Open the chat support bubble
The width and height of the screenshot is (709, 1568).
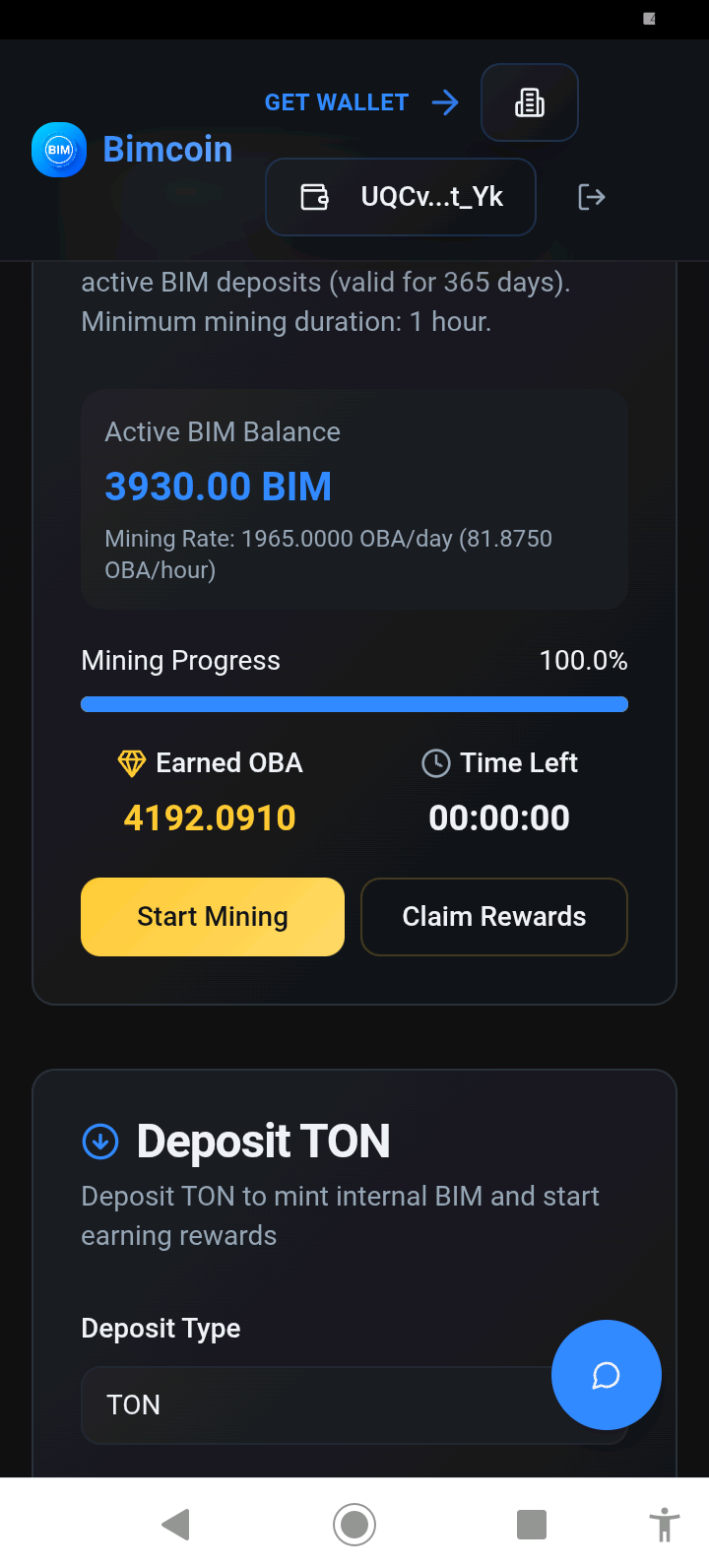pyautogui.click(x=606, y=1375)
